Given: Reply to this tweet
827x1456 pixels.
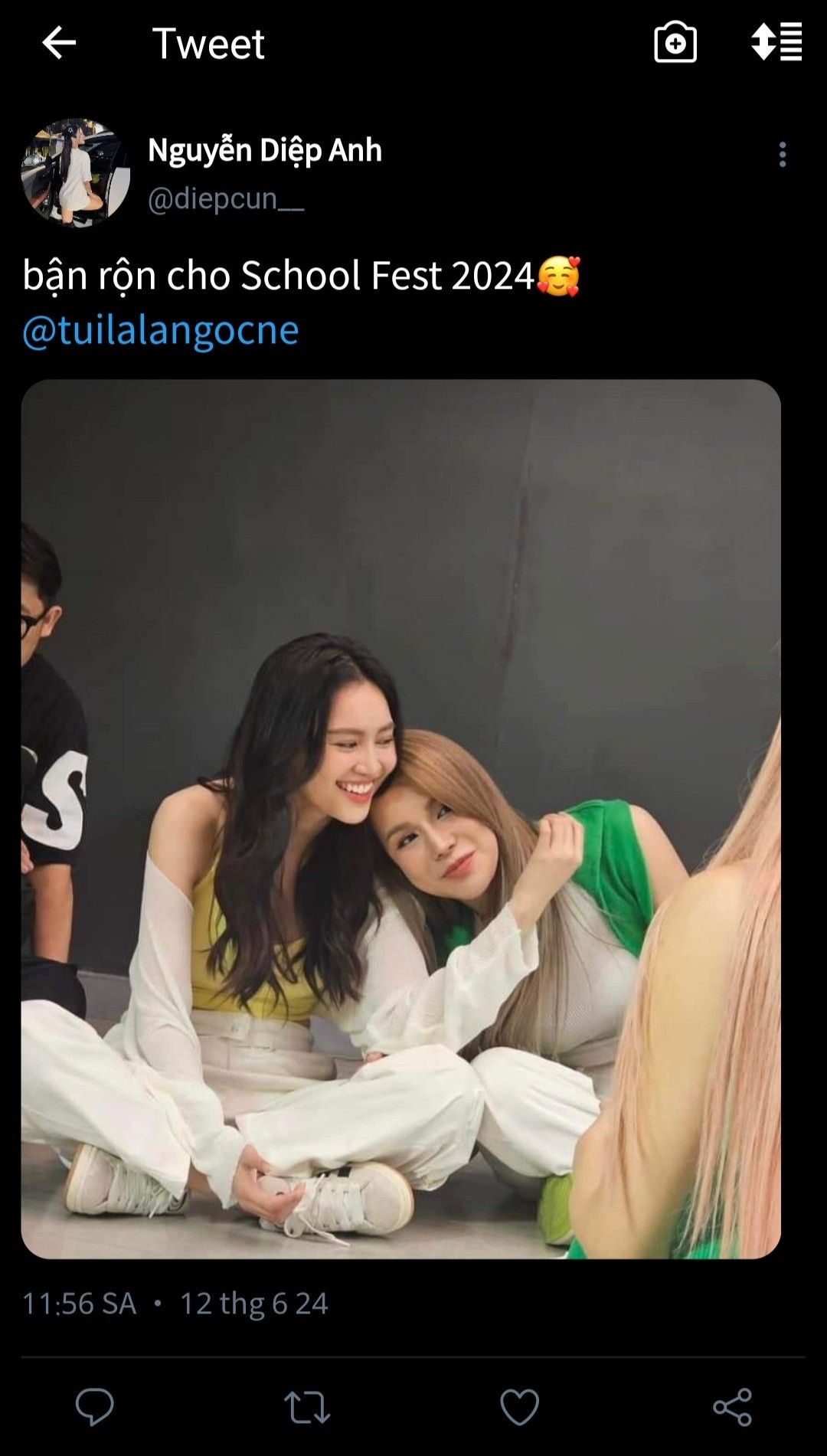Looking at the screenshot, I should [x=95, y=1406].
